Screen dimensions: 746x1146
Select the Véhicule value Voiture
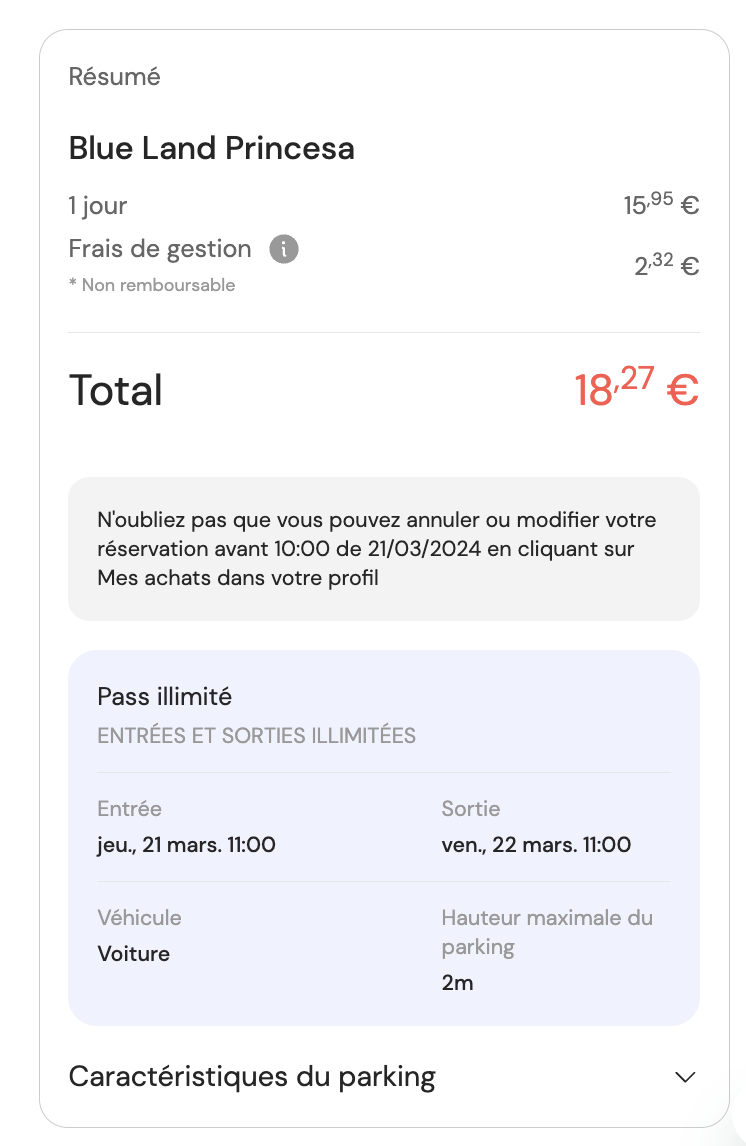click(x=133, y=954)
